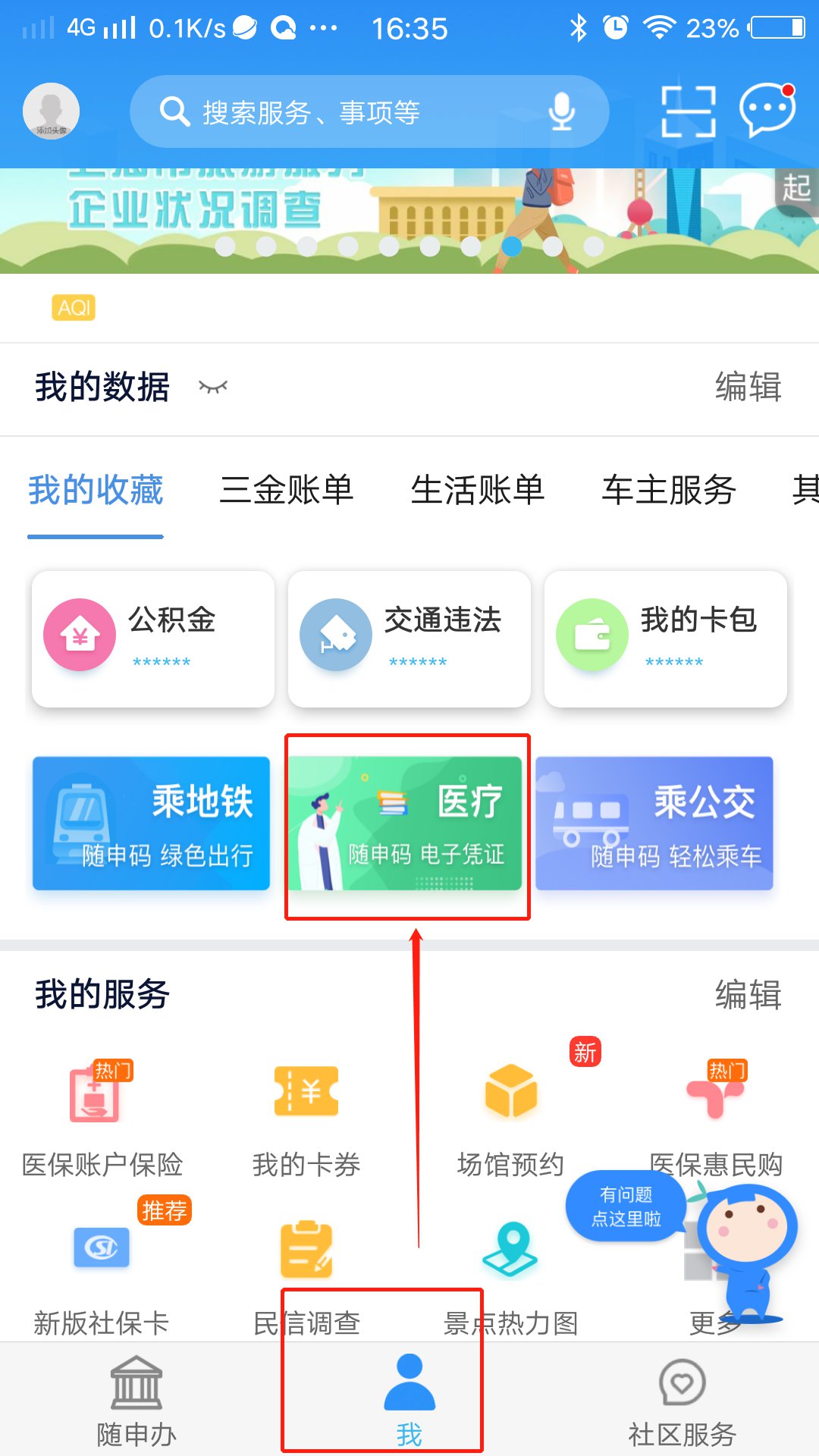This screenshot has height=1456, width=819.
Task: Edit the 我的数据 section
Action: pyautogui.click(x=748, y=387)
